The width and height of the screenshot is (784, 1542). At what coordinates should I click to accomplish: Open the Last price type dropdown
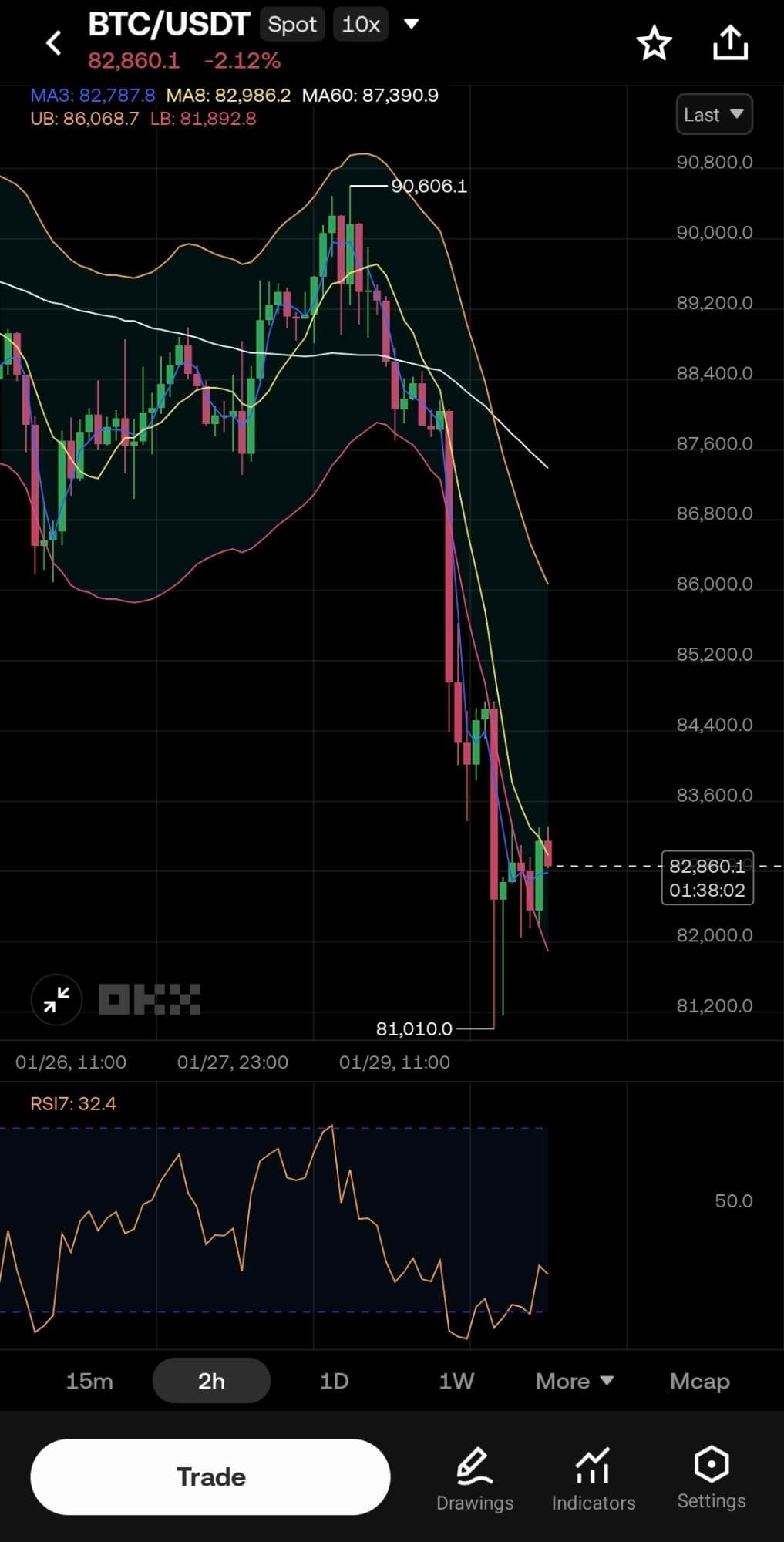(714, 115)
